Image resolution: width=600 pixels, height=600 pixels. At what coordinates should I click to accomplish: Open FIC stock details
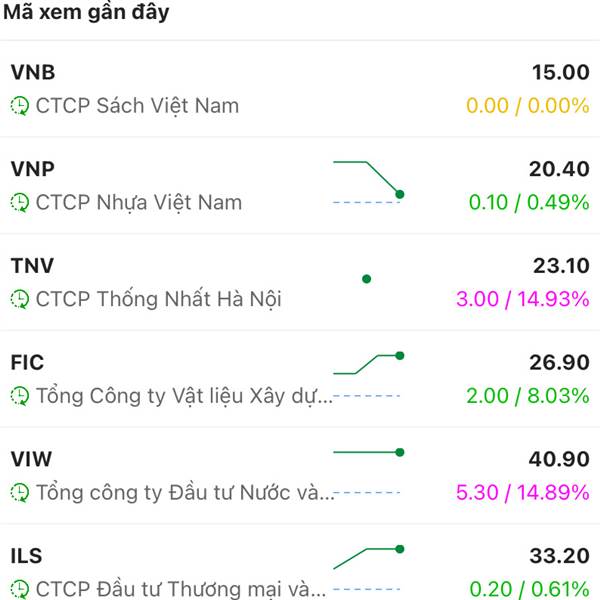[x=300, y=379]
